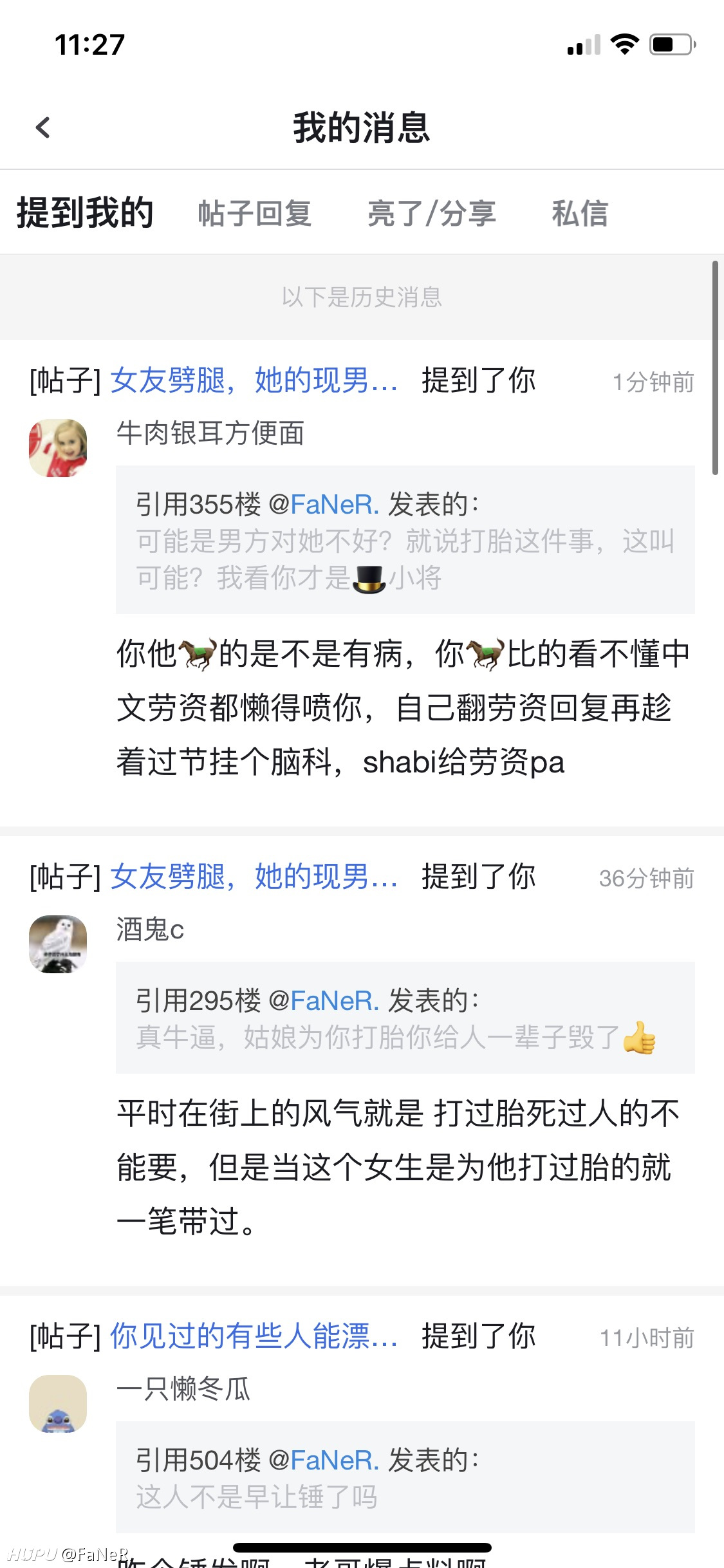Tap @FaNeR. in the 504楼 quote

(x=324, y=1461)
